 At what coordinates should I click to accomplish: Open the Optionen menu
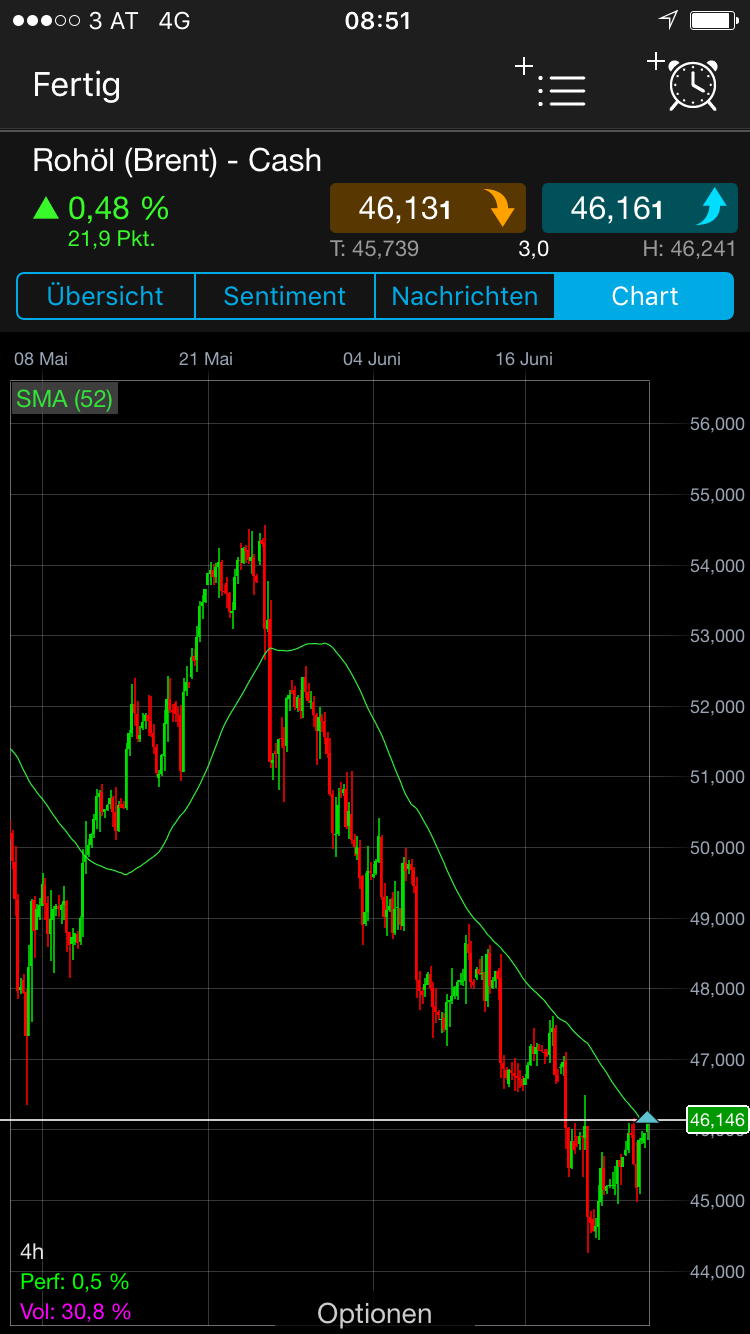point(374,1311)
